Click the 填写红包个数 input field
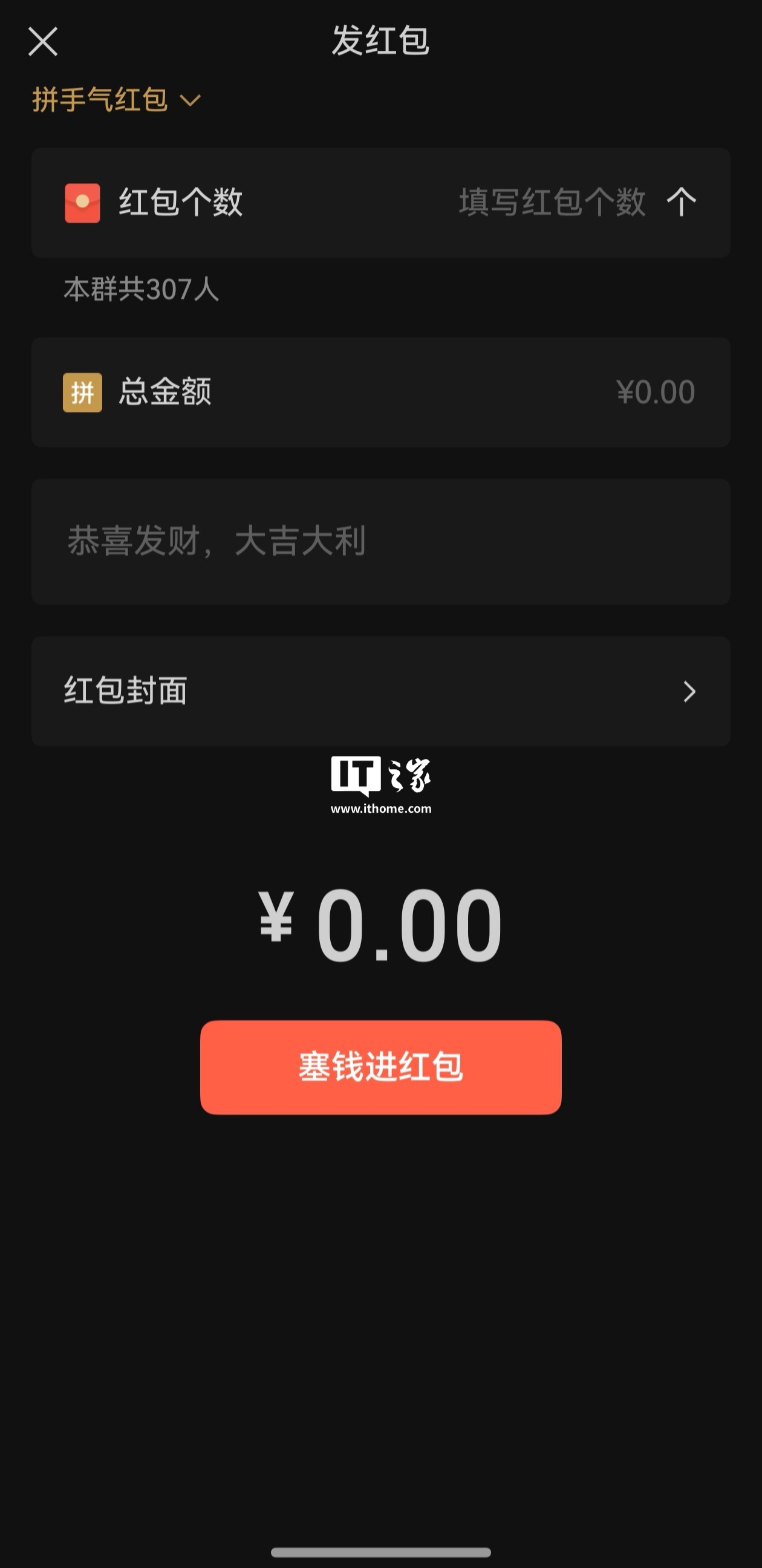762x1568 pixels. (553, 203)
